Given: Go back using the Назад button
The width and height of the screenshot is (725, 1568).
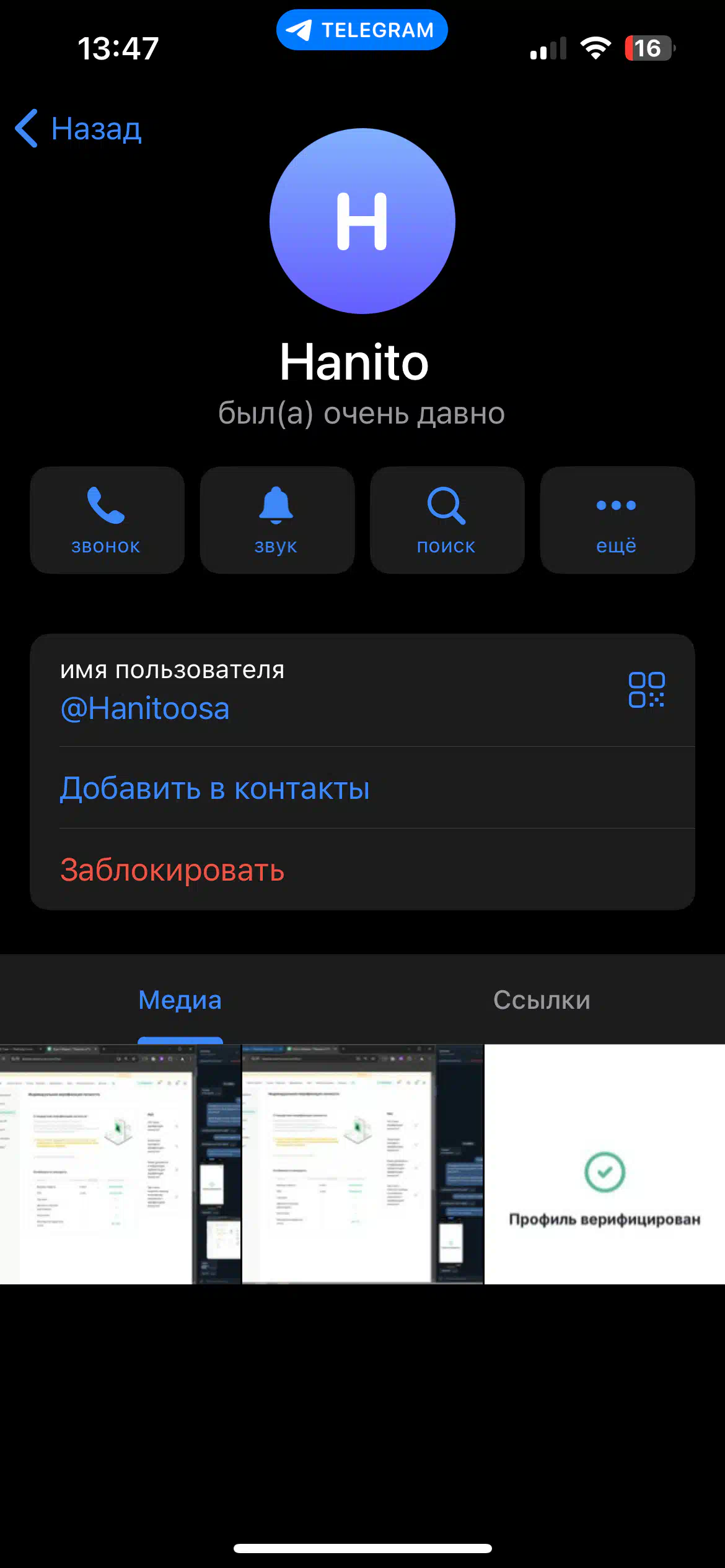Looking at the screenshot, I should (x=79, y=129).
